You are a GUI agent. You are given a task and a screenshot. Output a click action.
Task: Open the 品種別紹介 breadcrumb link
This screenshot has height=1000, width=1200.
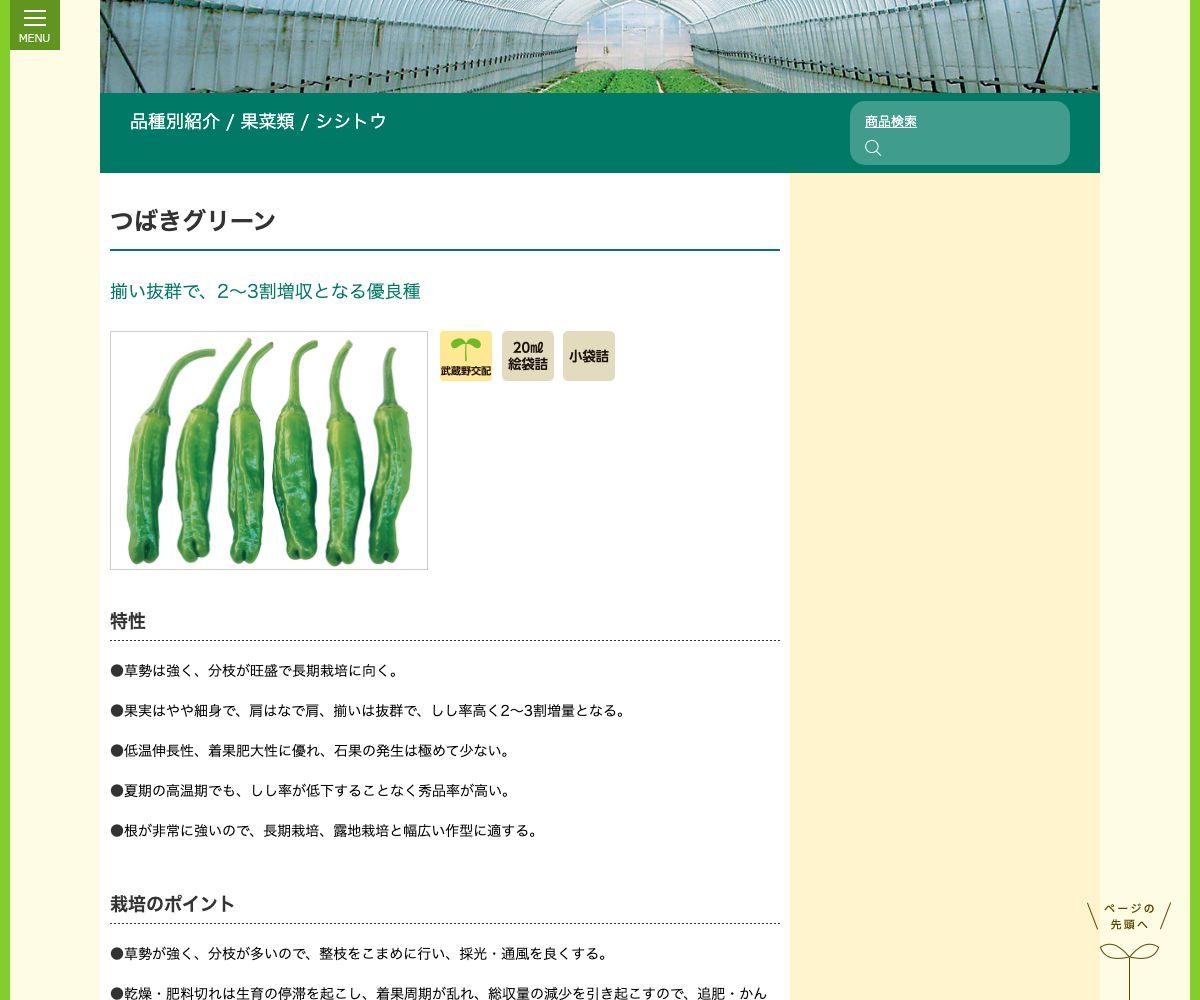point(175,121)
